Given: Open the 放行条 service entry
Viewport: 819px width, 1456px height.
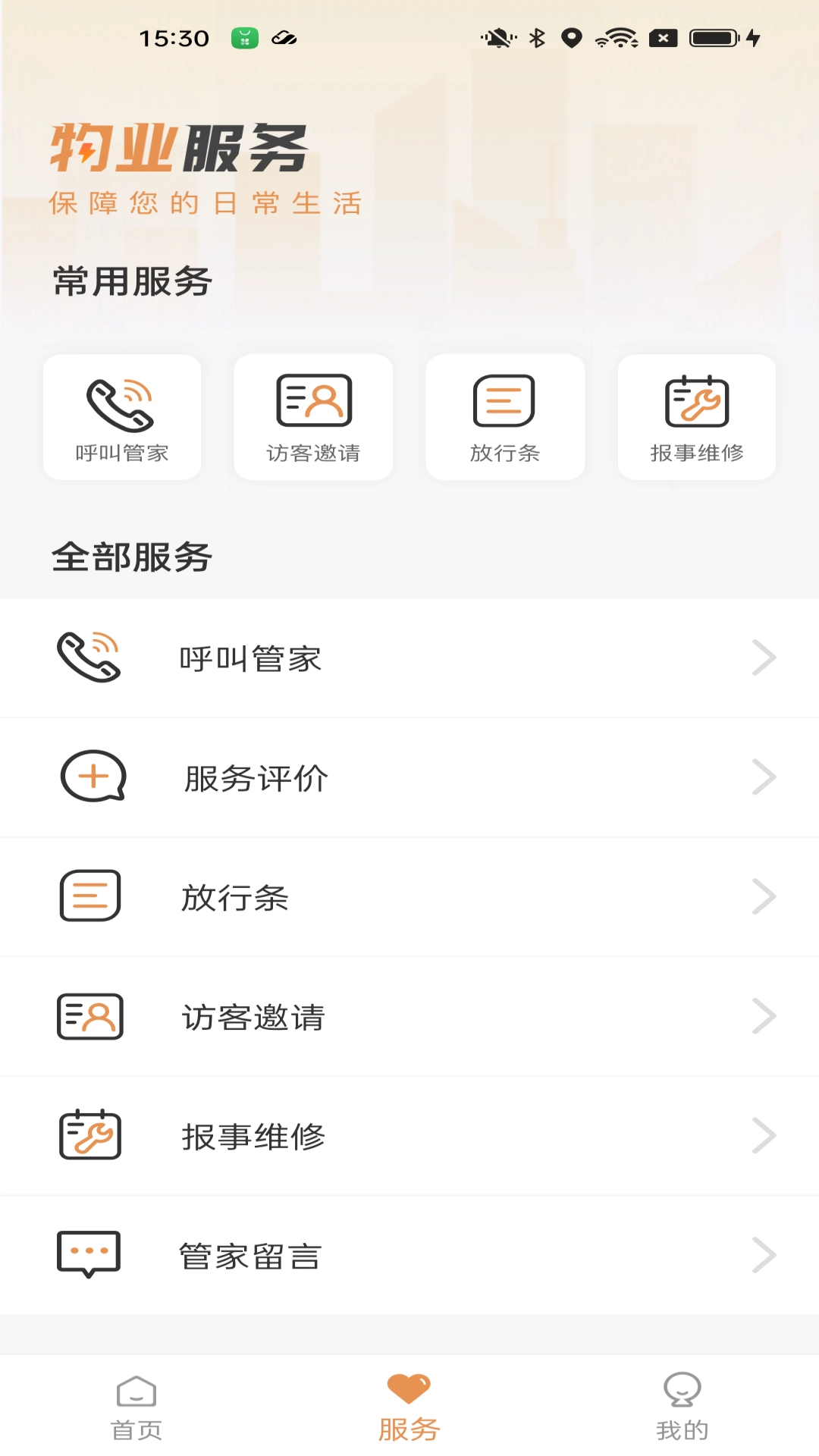Looking at the screenshot, I should click(x=409, y=896).
